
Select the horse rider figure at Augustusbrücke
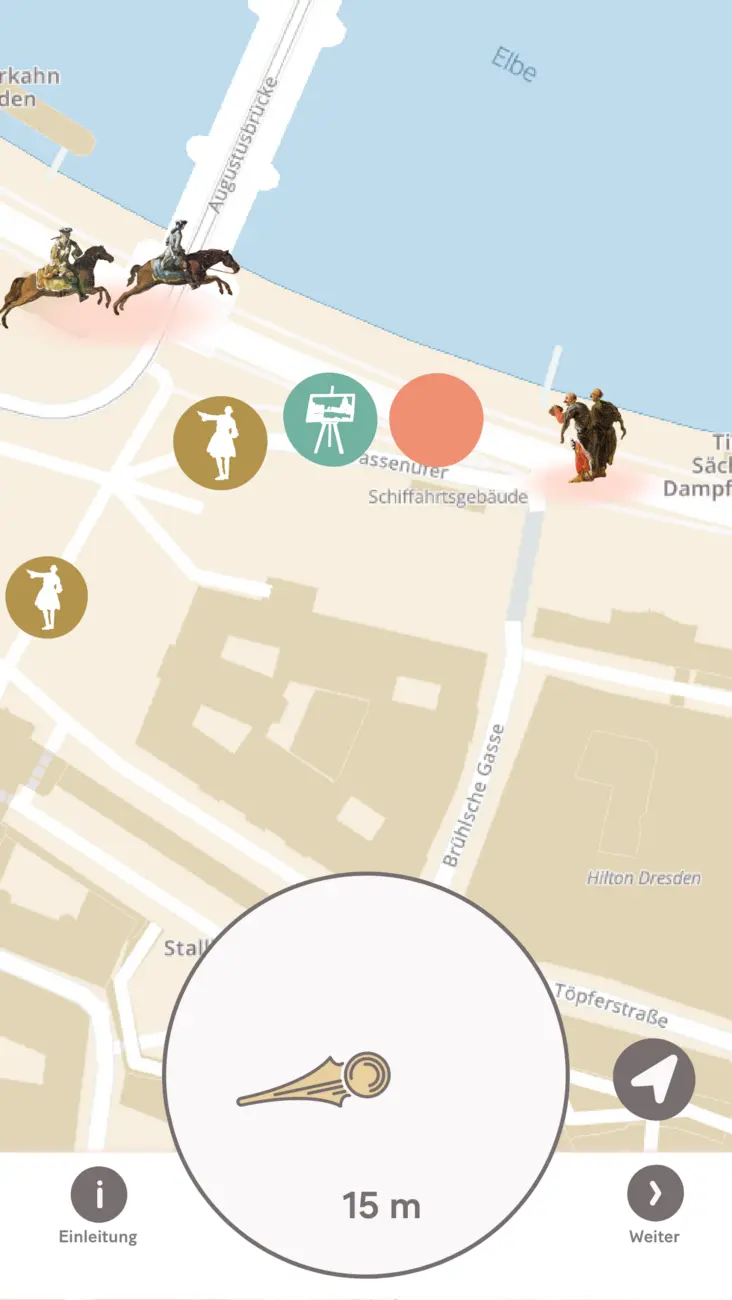177,267
